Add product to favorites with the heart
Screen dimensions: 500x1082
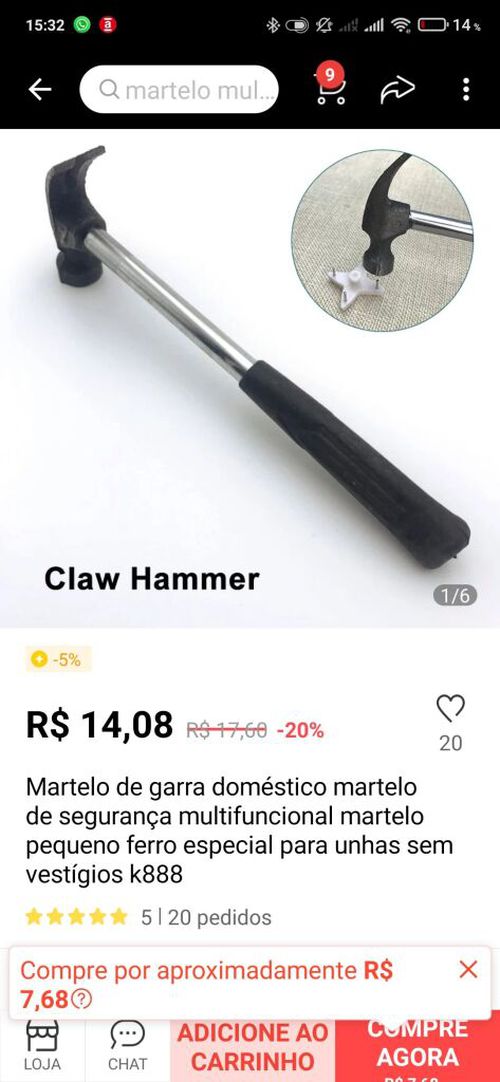(450, 709)
